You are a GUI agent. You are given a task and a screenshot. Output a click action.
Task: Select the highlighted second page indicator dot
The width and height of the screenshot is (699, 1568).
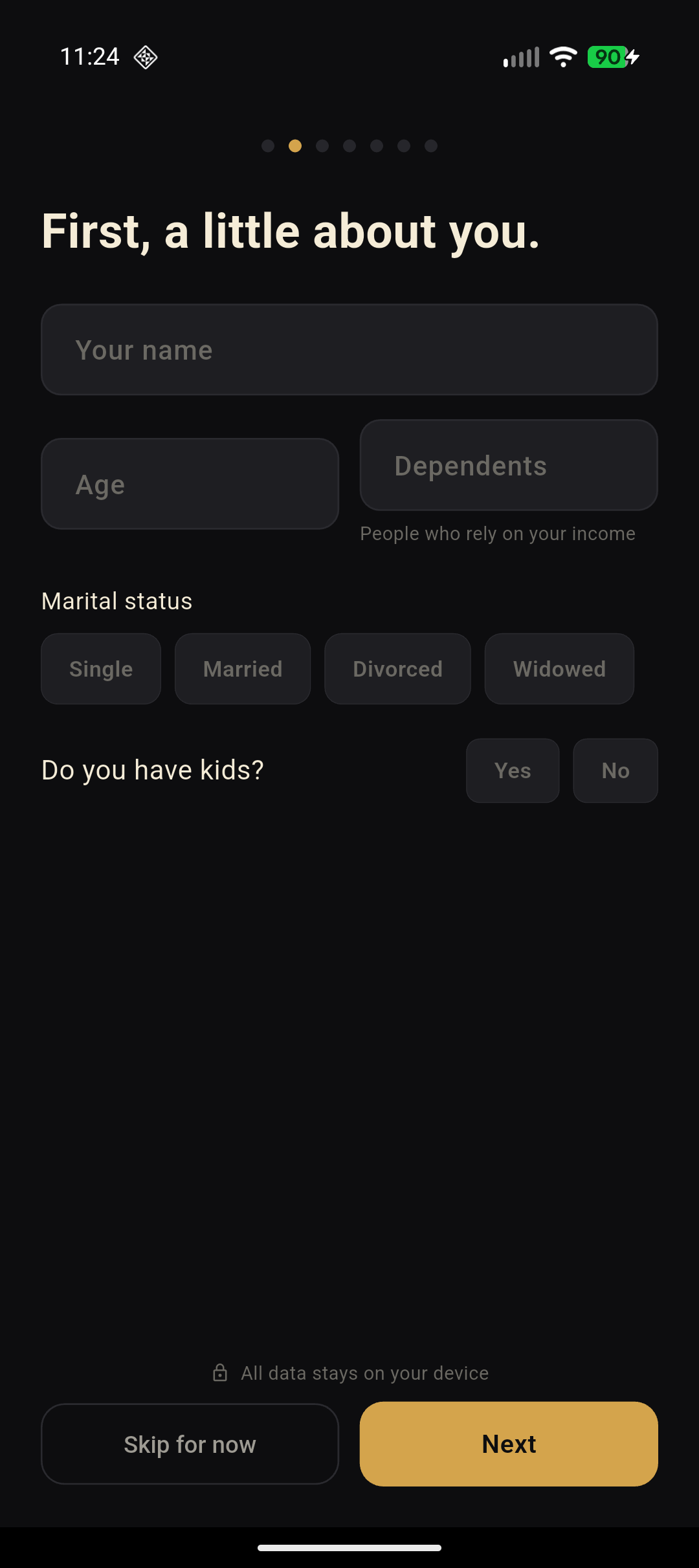296,146
